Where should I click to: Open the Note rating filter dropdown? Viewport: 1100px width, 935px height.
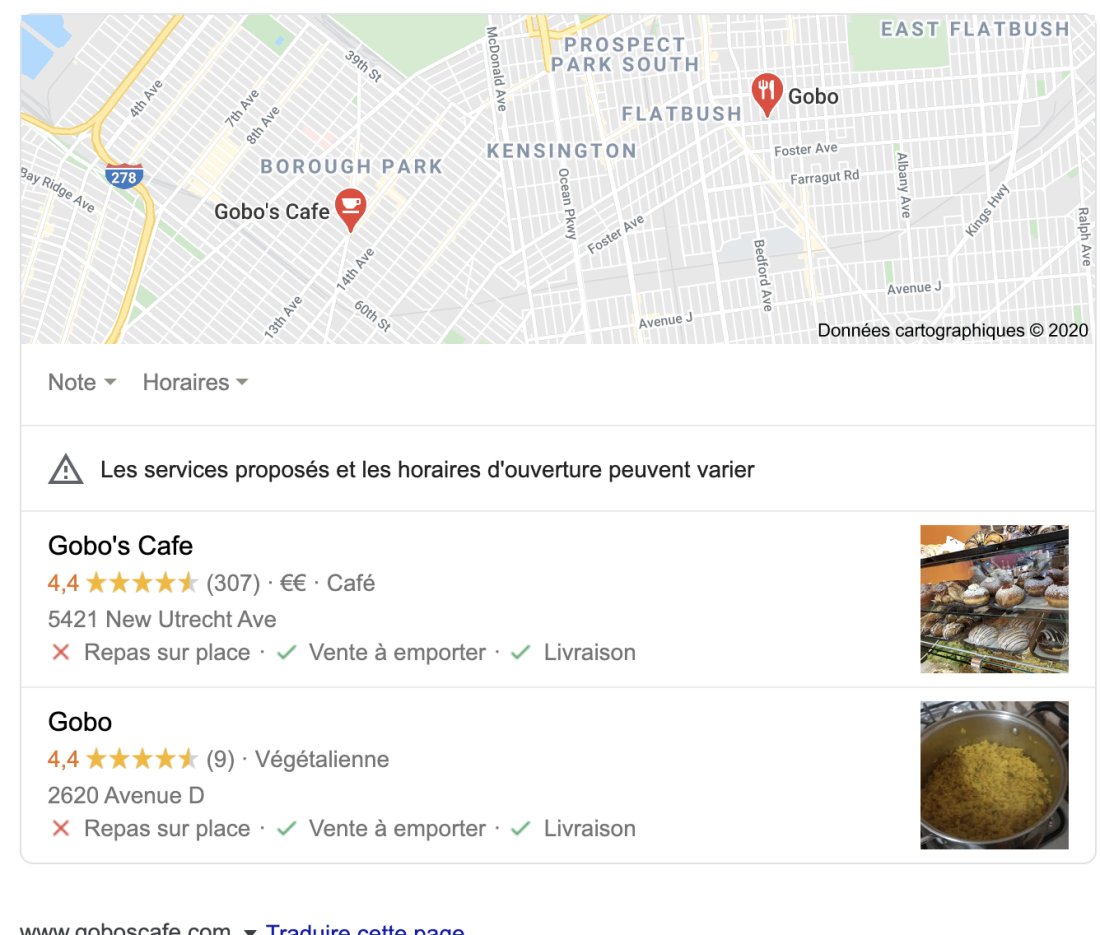pos(82,382)
